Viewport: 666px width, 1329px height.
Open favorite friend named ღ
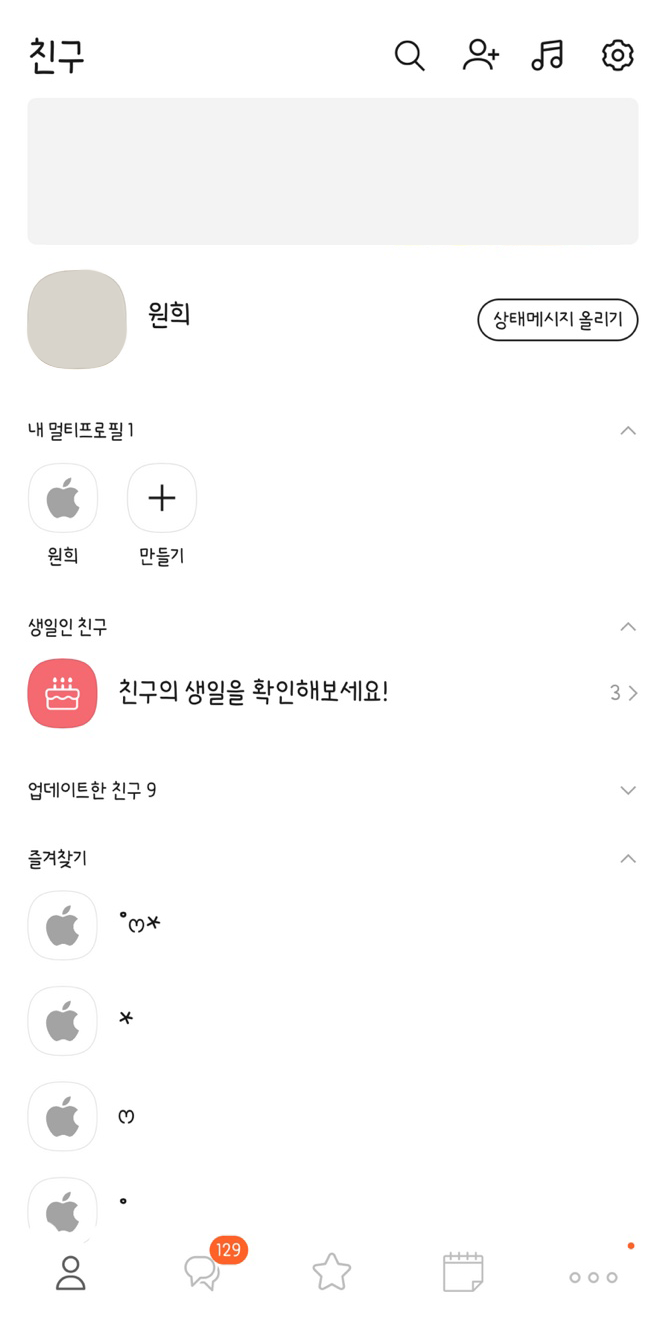(x=333, y=1117)
